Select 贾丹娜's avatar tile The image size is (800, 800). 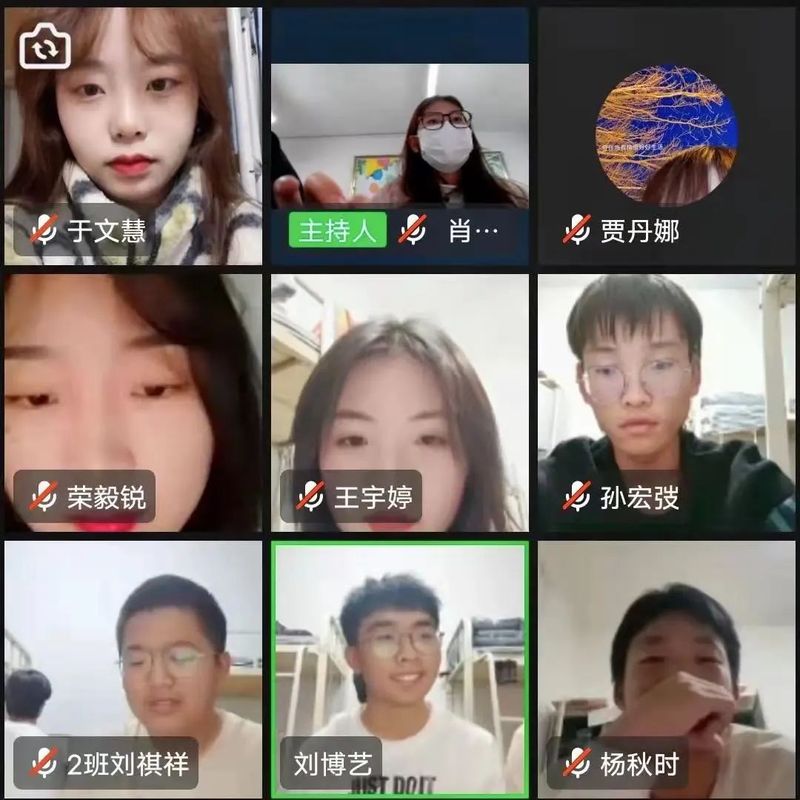(x=667, y=135)
